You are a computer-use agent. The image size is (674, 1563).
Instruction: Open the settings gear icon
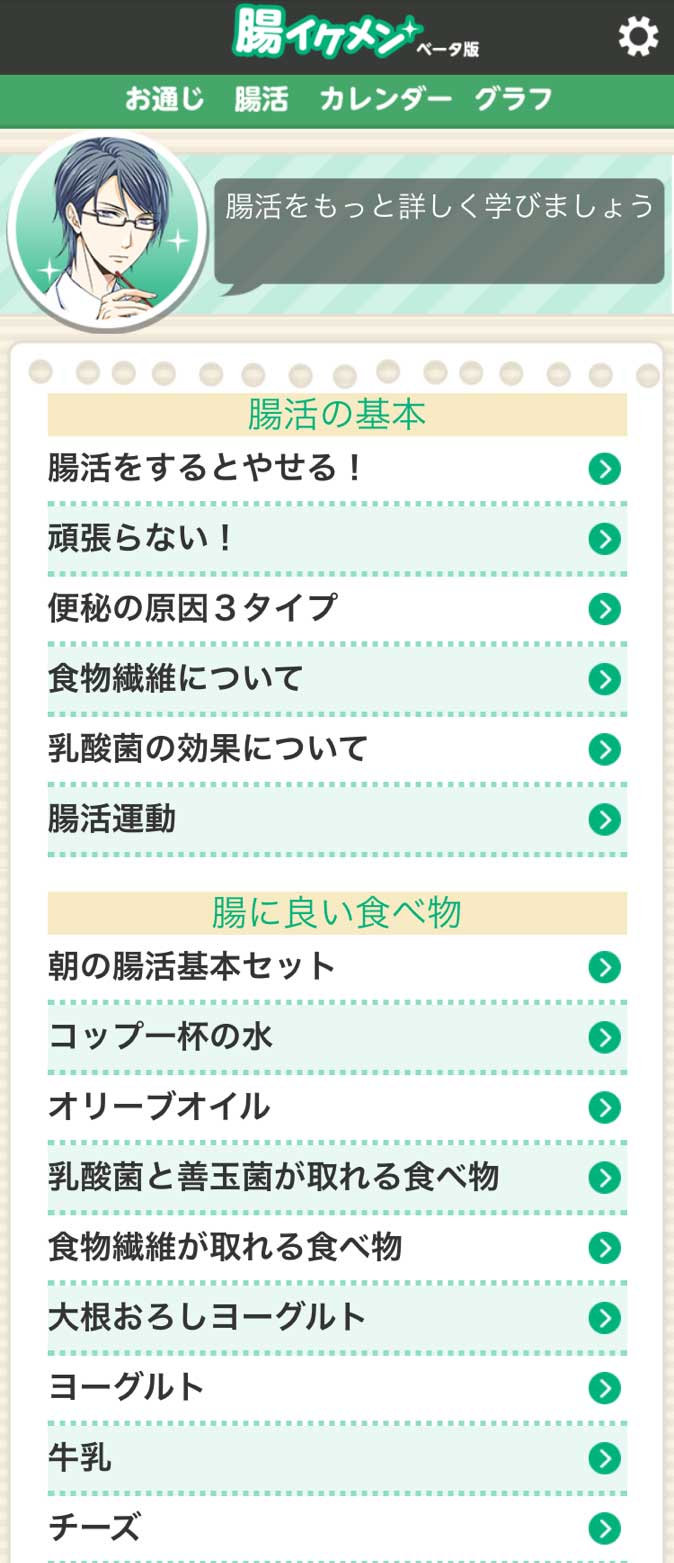(x=638, y=37)
